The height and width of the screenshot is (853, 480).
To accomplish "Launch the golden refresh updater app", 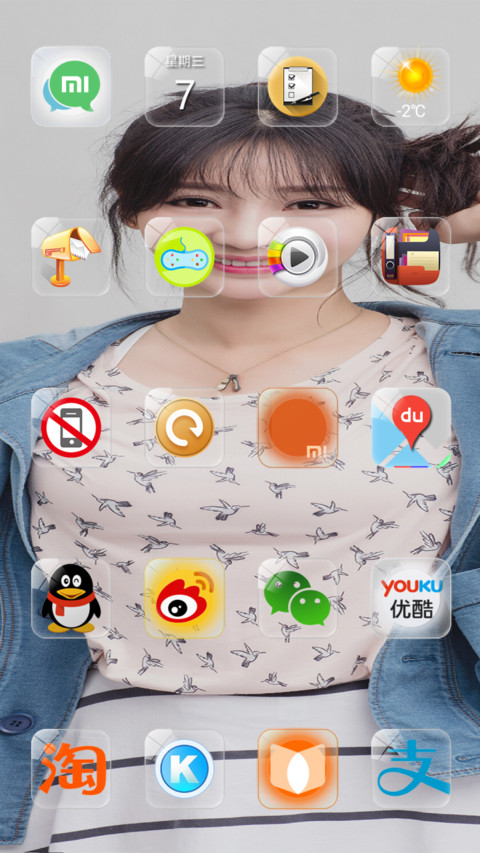I will 184,428.
